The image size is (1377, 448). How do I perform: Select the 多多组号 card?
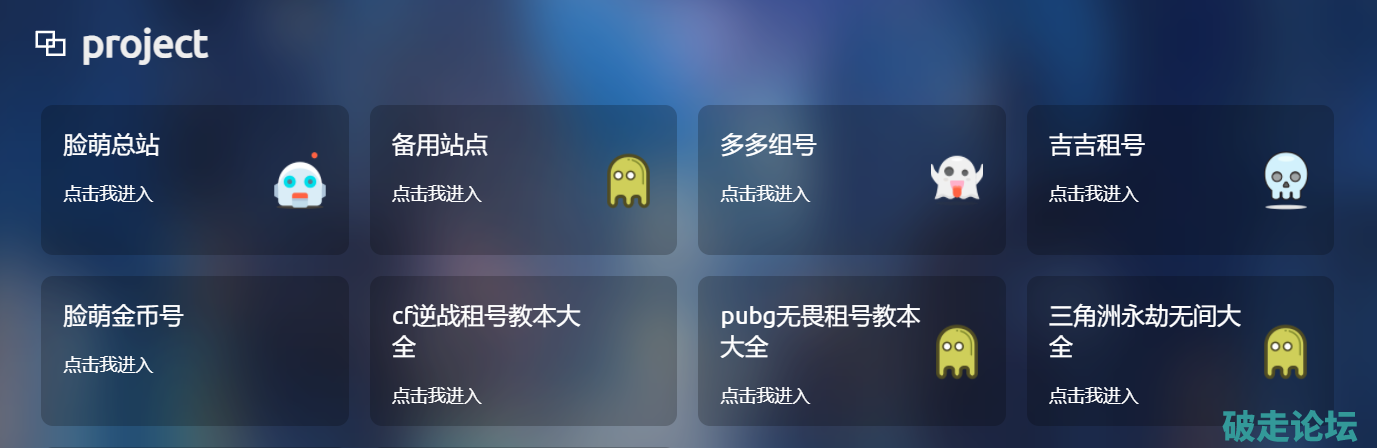tap(851, 180)
